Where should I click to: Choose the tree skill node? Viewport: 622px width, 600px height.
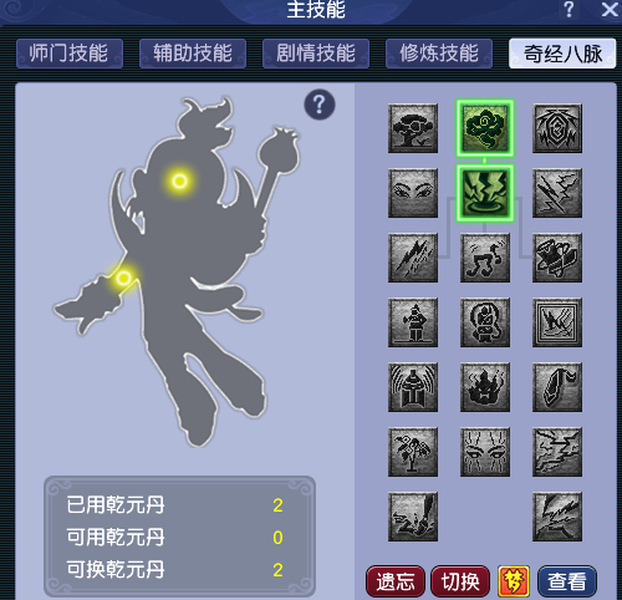point(413,128)
